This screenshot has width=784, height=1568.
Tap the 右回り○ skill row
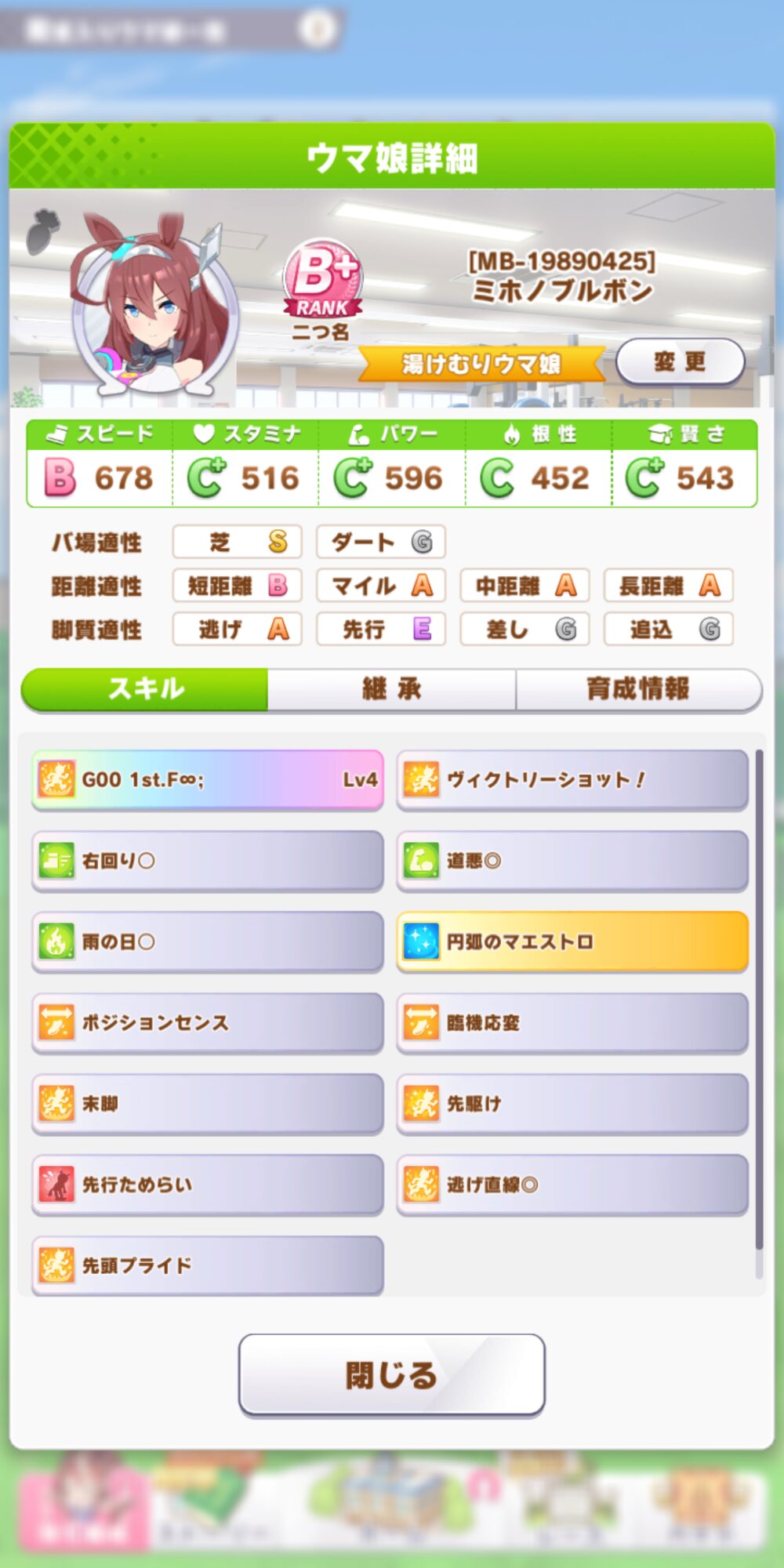coord(208,861)
